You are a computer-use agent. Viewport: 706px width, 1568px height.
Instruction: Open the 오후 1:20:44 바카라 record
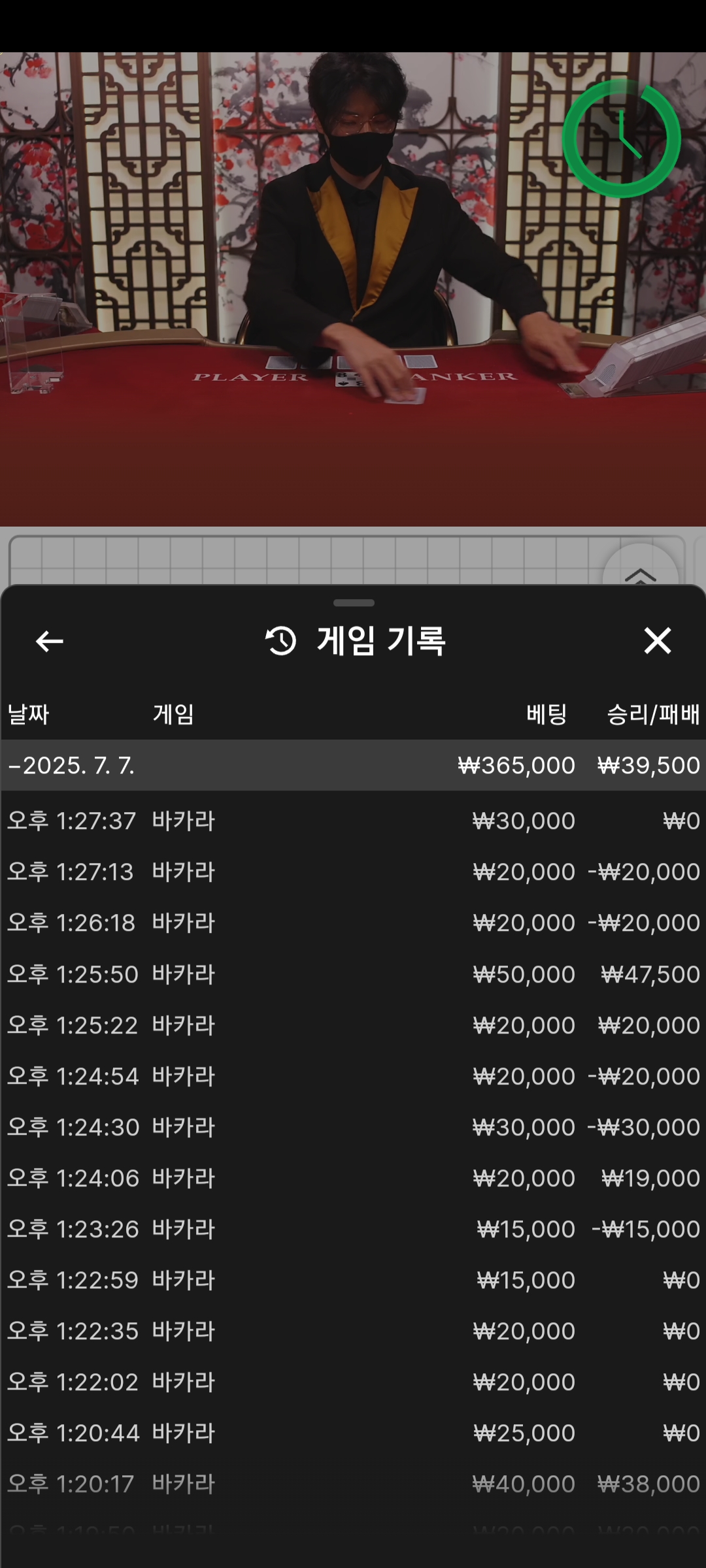(353, 1433)
